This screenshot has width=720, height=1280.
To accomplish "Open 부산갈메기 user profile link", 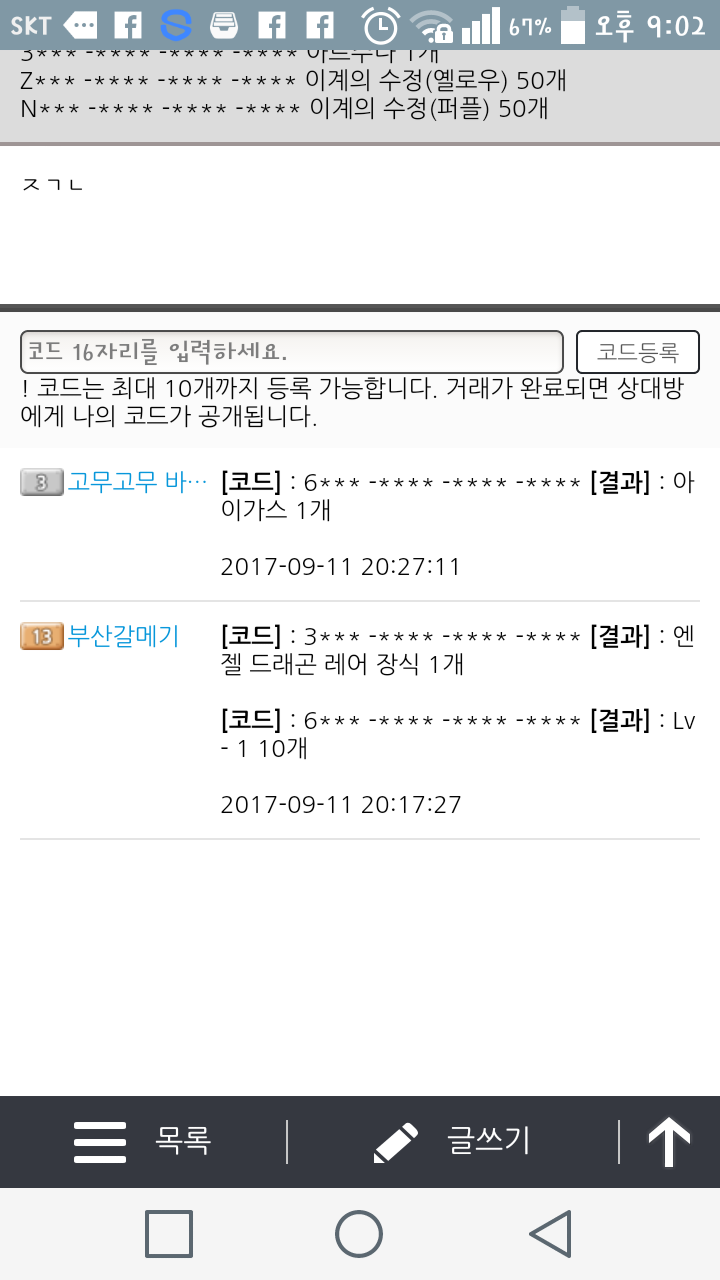I will point(122,635).
